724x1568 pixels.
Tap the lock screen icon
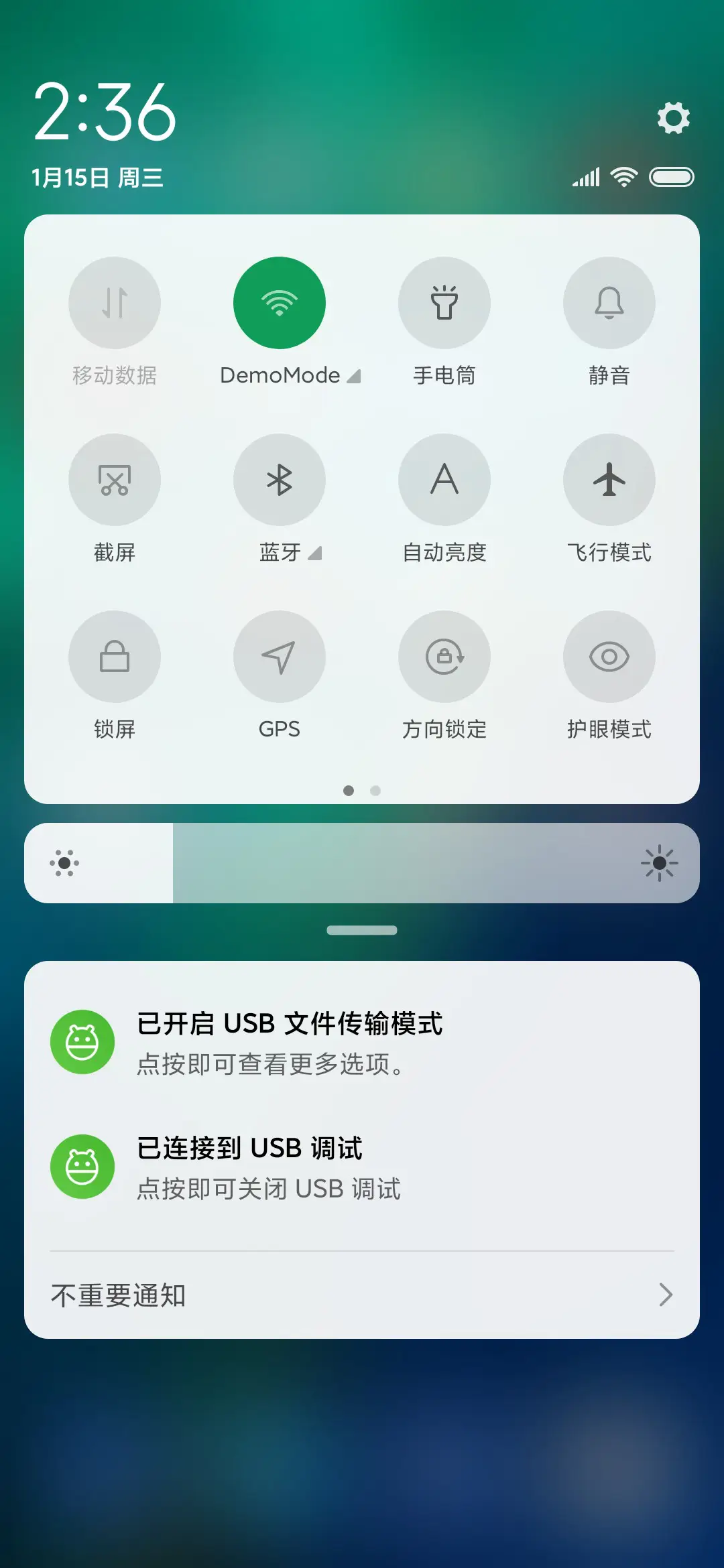[x=115, y=657]
